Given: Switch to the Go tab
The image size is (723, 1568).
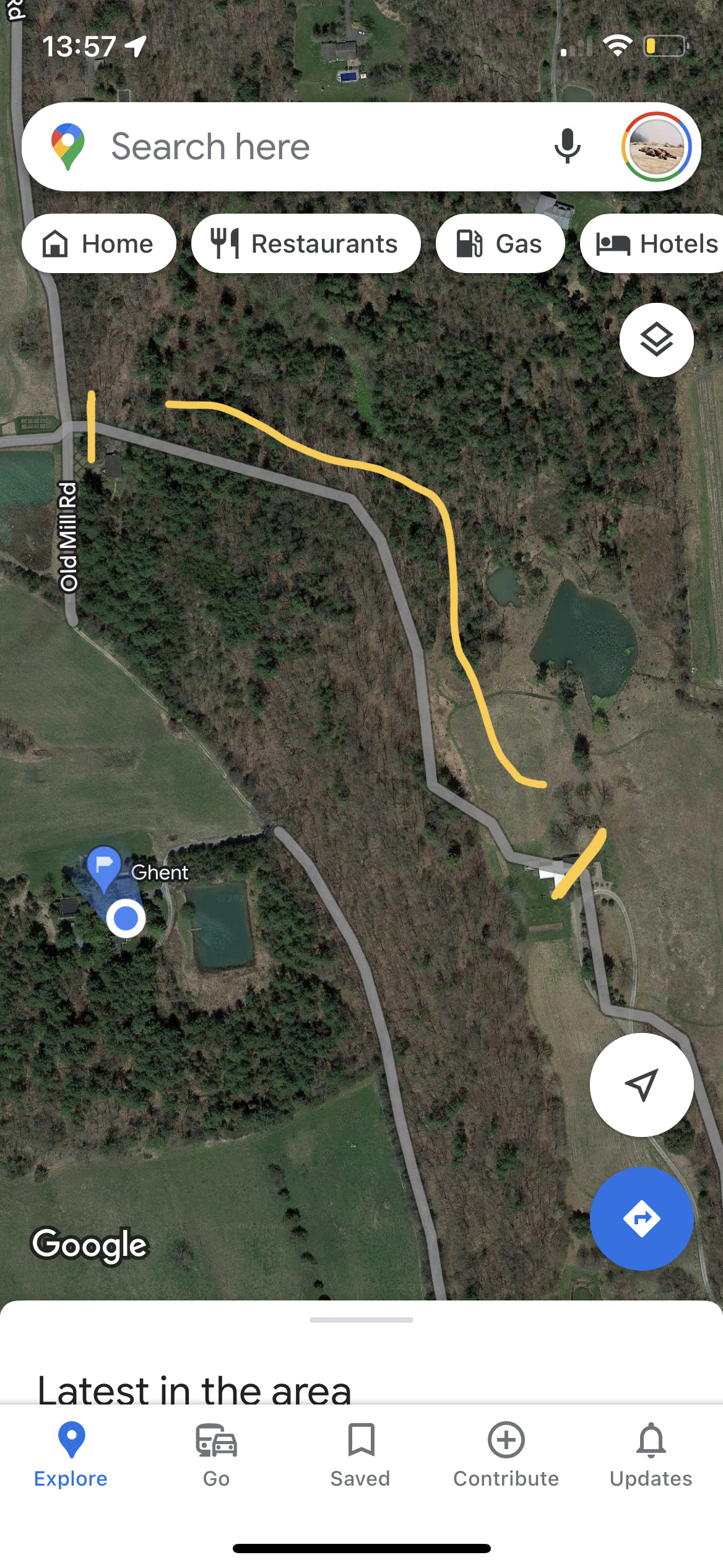Looking at the screenshot, I should coord(216,1455).
